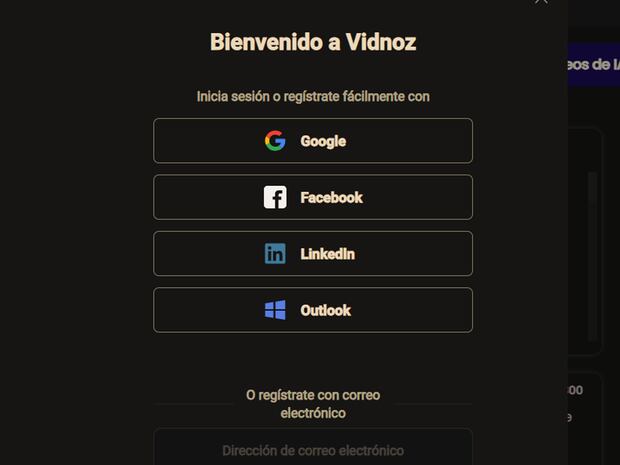620x465 pixels.
Task: Close the Vidnoz welcome dialog
Action: (541, 2)
